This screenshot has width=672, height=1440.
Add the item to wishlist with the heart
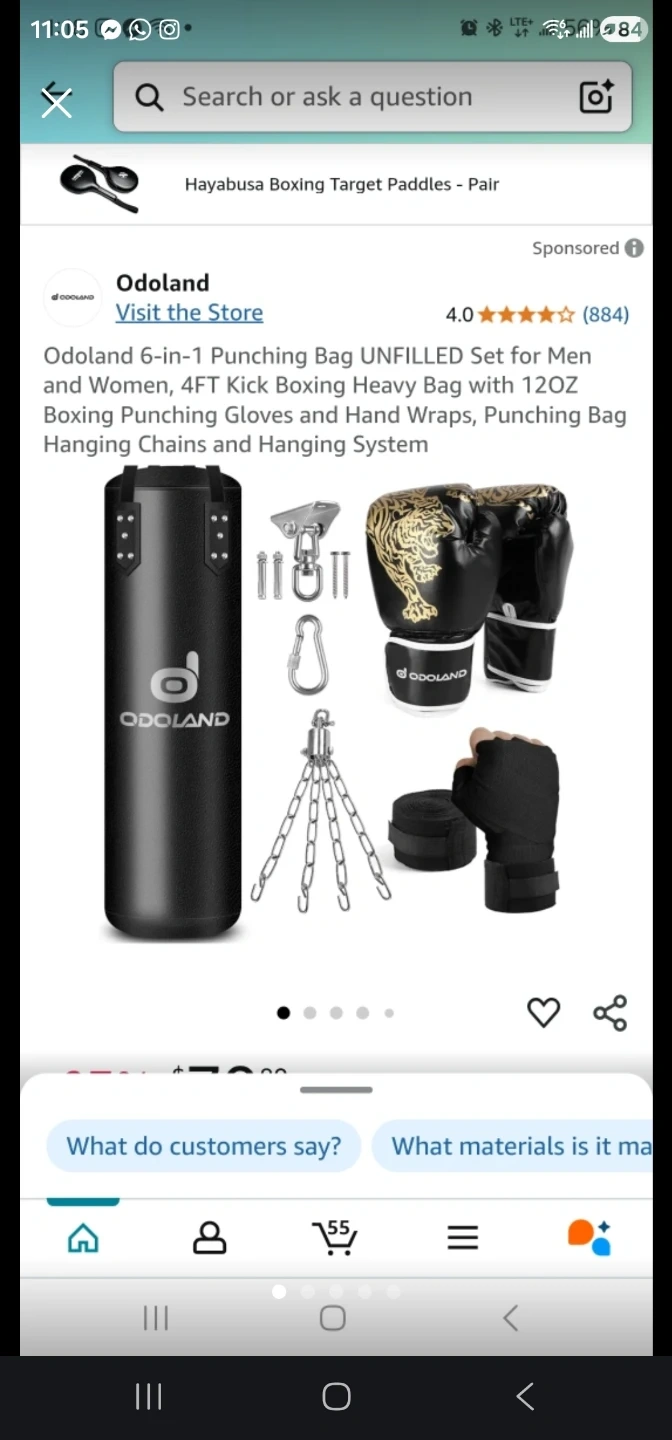pyautogui.click(x=543, y=1012)
